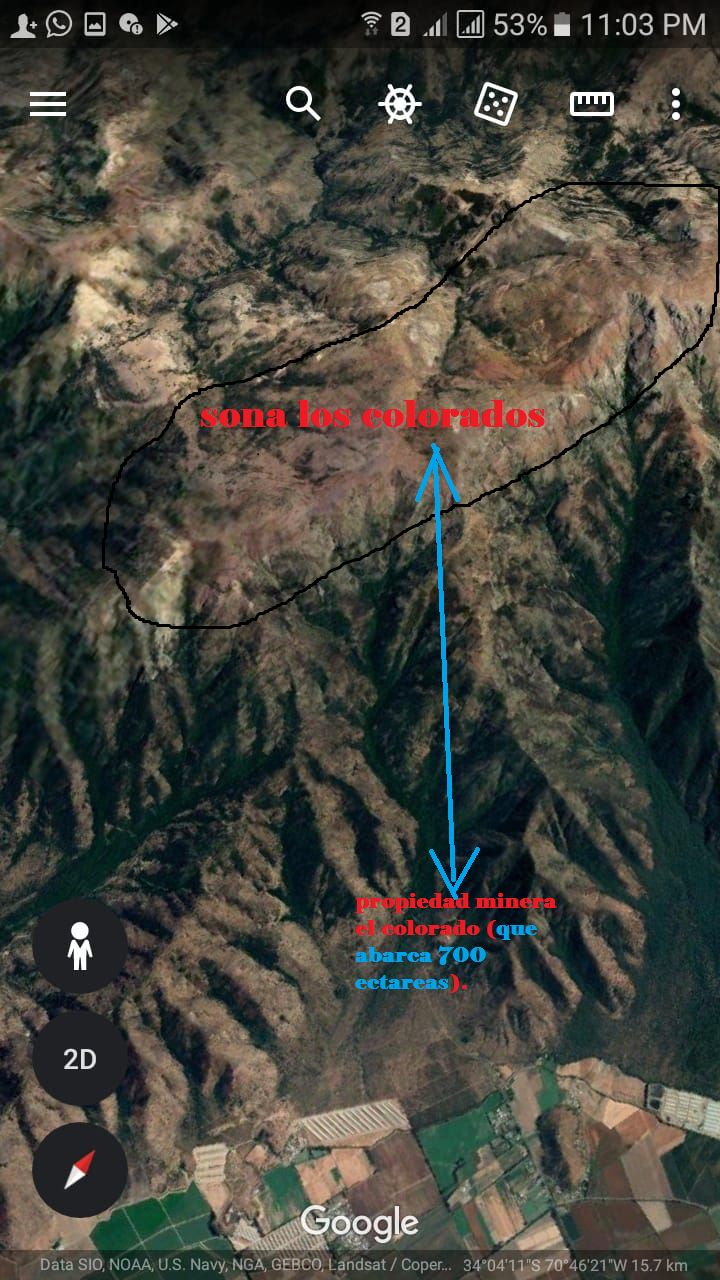Switch the view to 2D
720x1280 pixels.
80,1059
